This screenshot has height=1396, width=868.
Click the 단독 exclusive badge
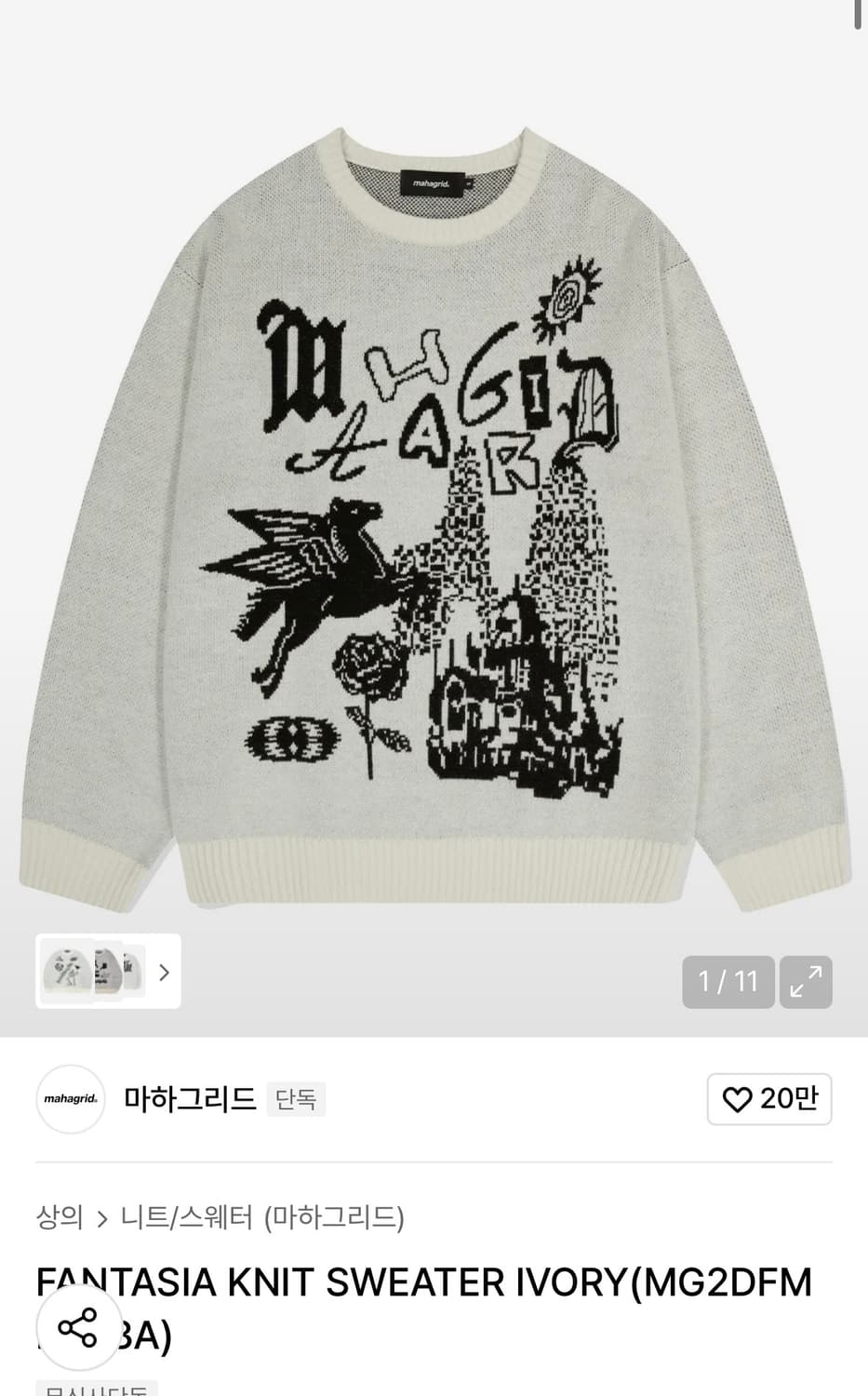(x=296, y=1100)
